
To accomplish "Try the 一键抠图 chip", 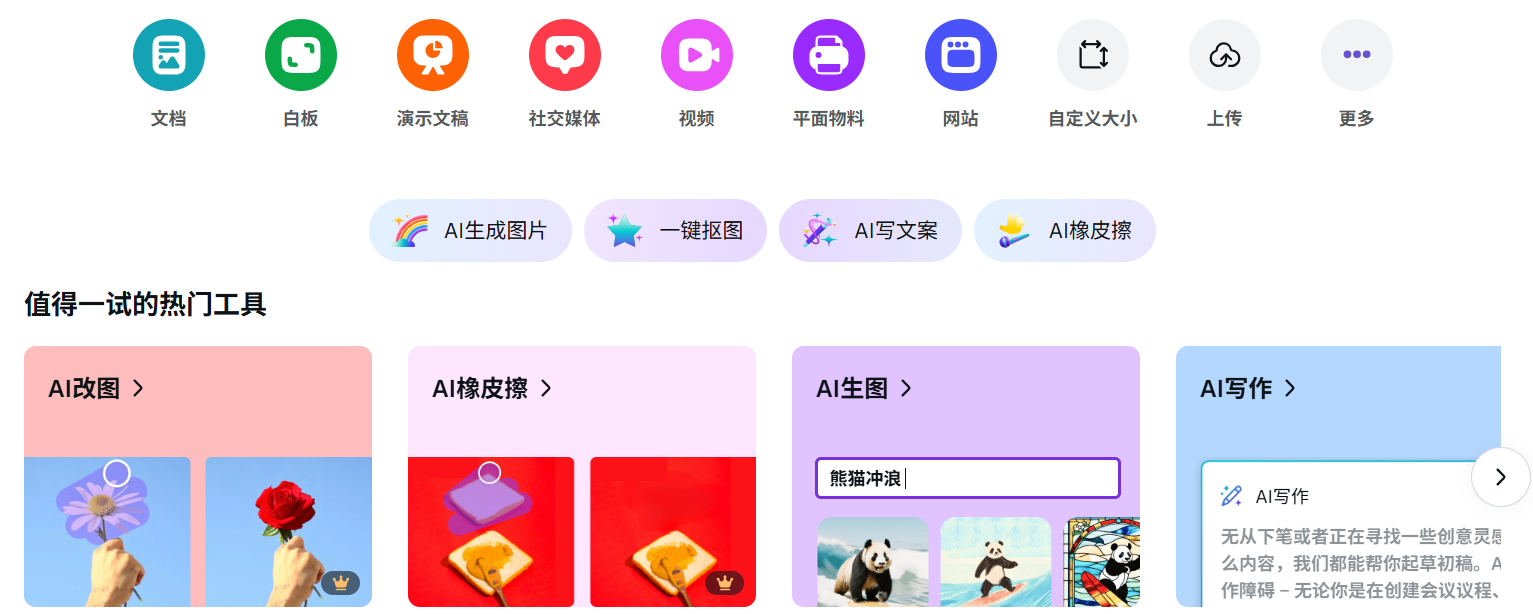I will tap(675, 231).
